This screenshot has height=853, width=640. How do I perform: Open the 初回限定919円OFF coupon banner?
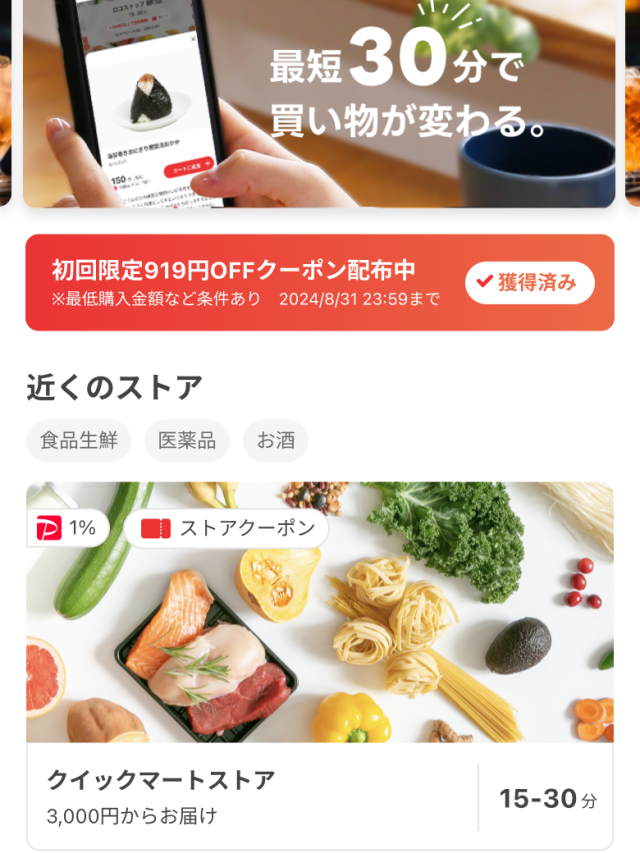tap(240, 283)
